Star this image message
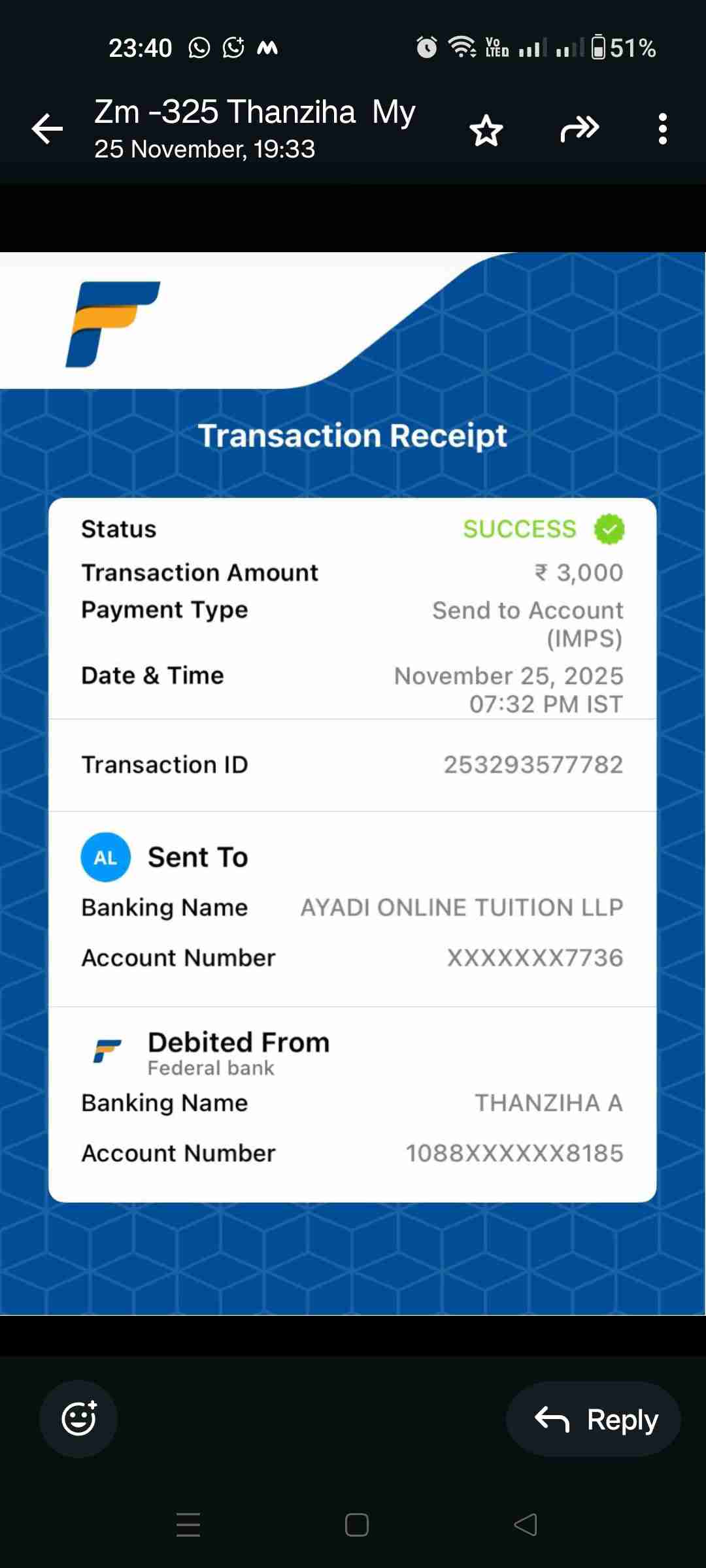 point(486,130)
